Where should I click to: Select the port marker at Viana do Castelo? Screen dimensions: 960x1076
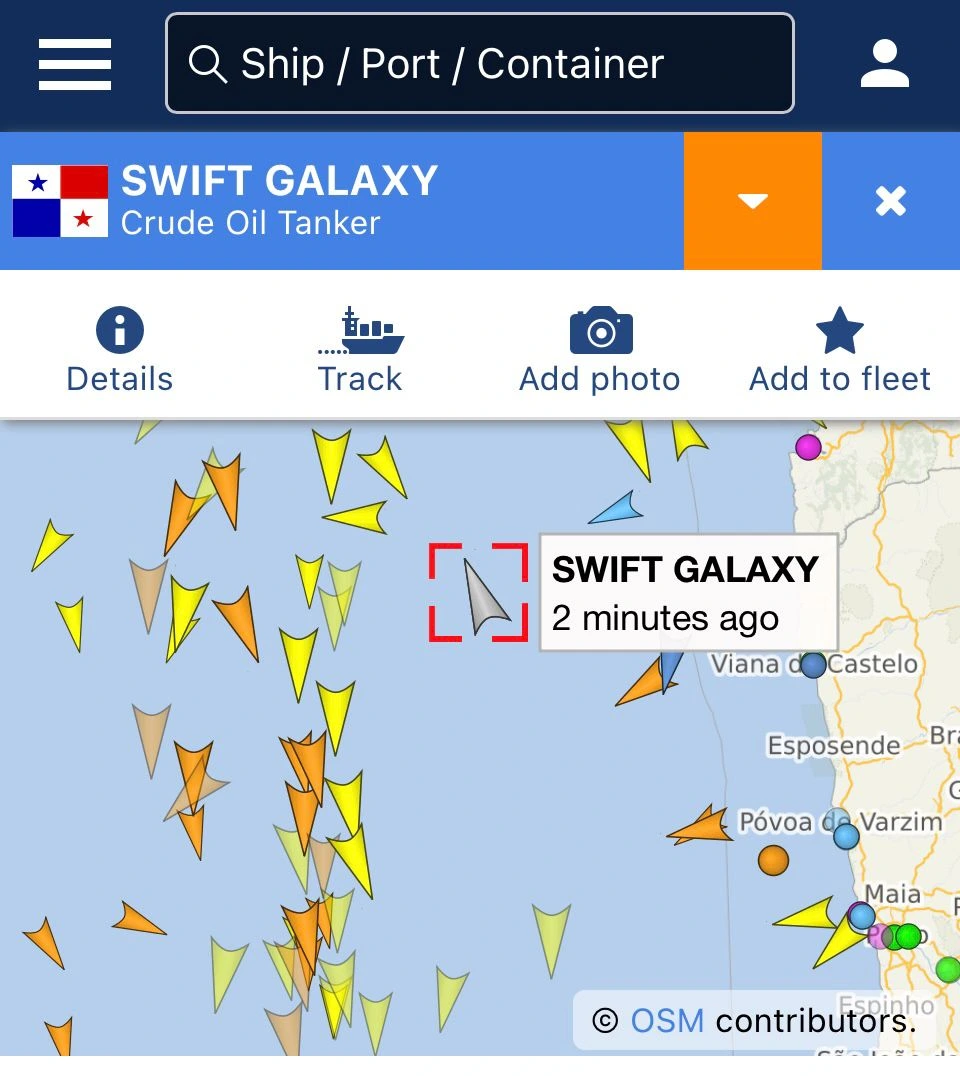[814, 664]
